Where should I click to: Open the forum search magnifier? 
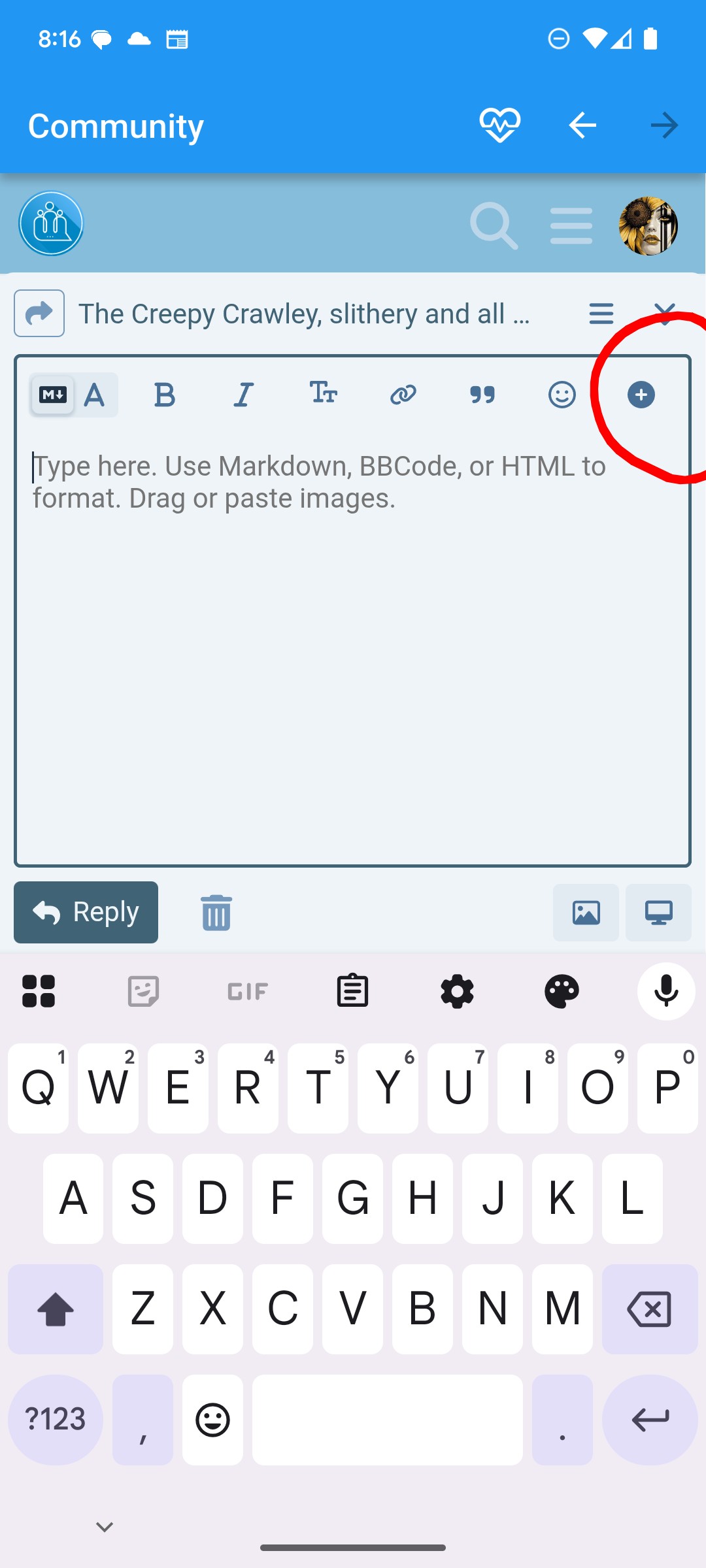pyautogui.click(x=494, y=225)
